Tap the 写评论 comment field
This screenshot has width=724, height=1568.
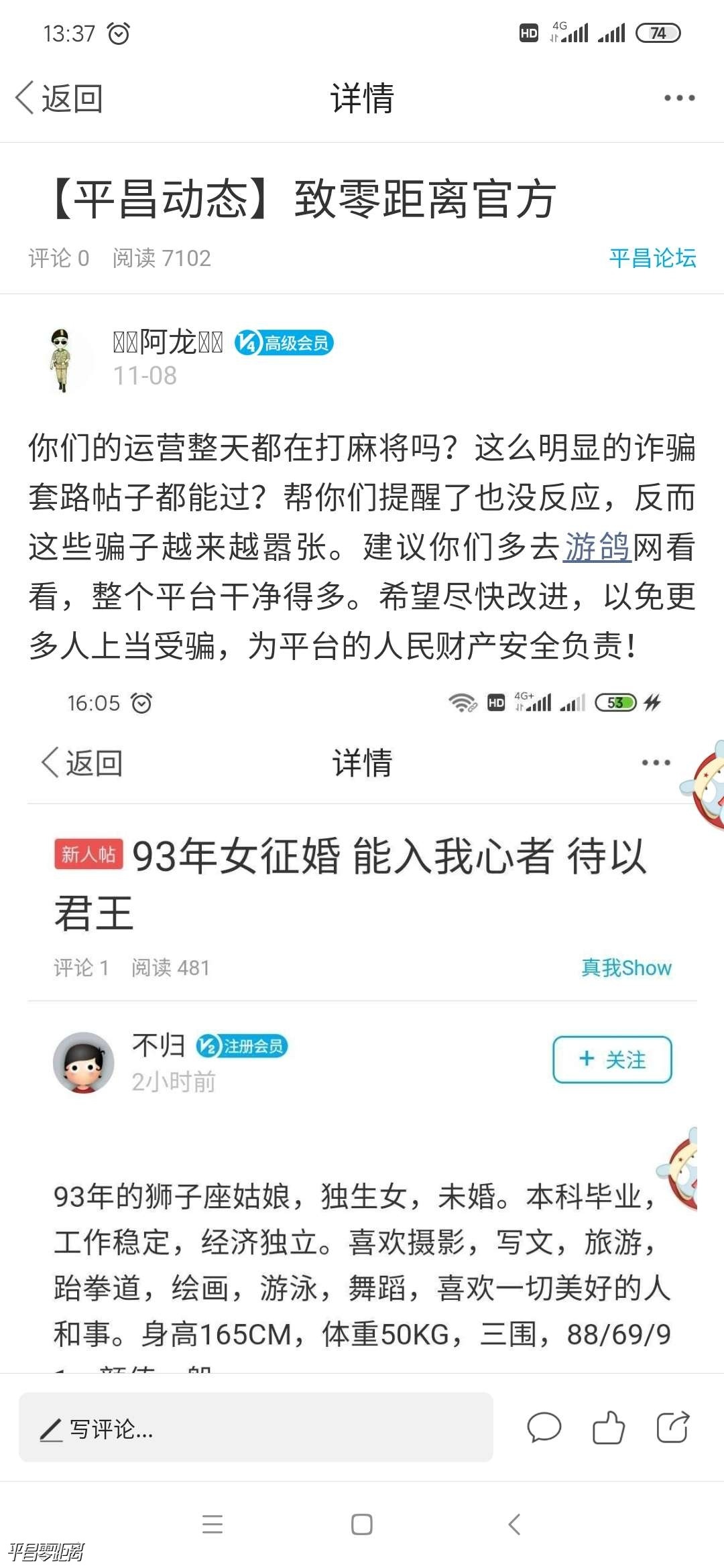point(255,1427)
